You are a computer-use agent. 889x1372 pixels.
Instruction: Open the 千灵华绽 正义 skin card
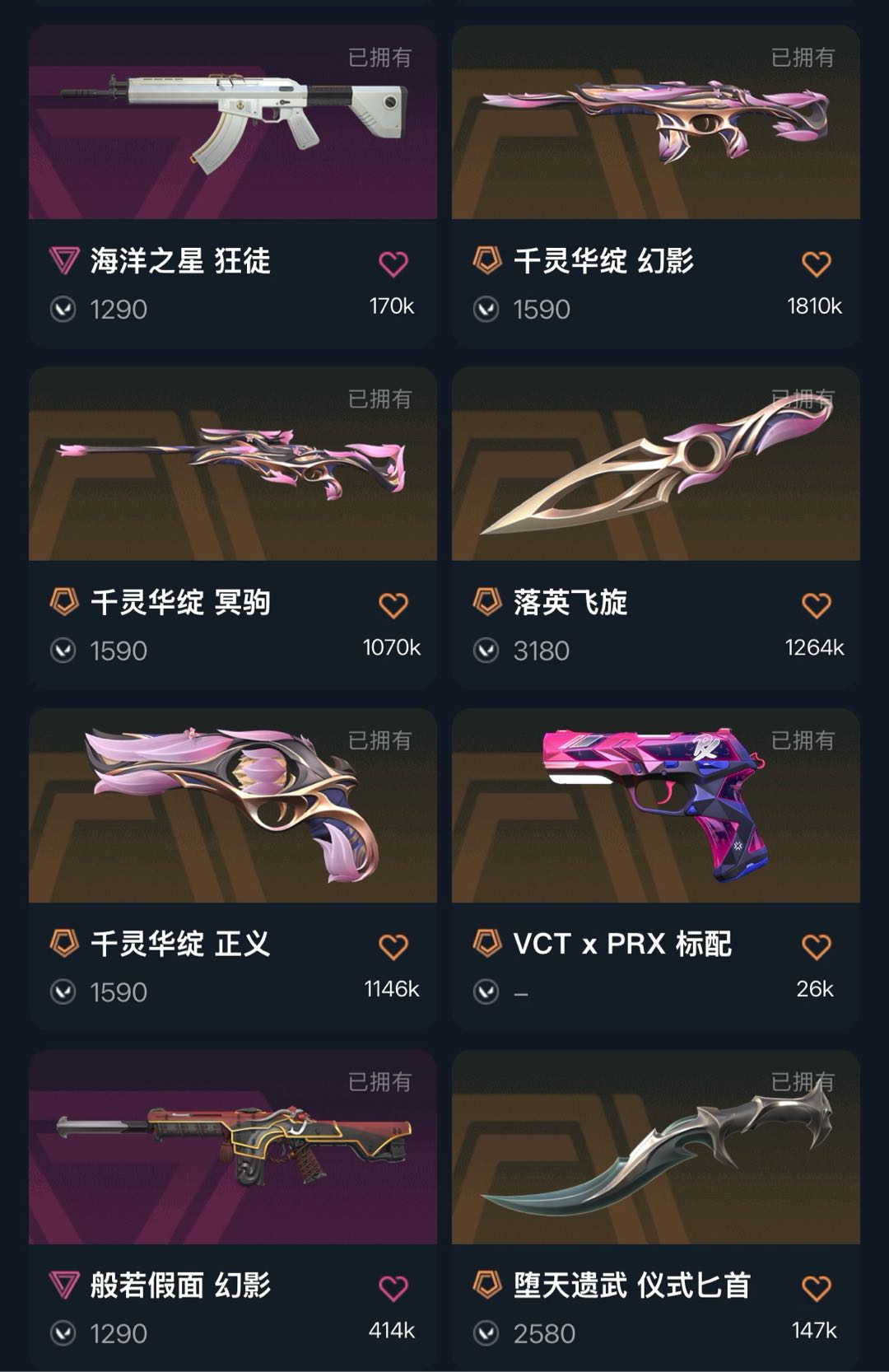[233, 869]
